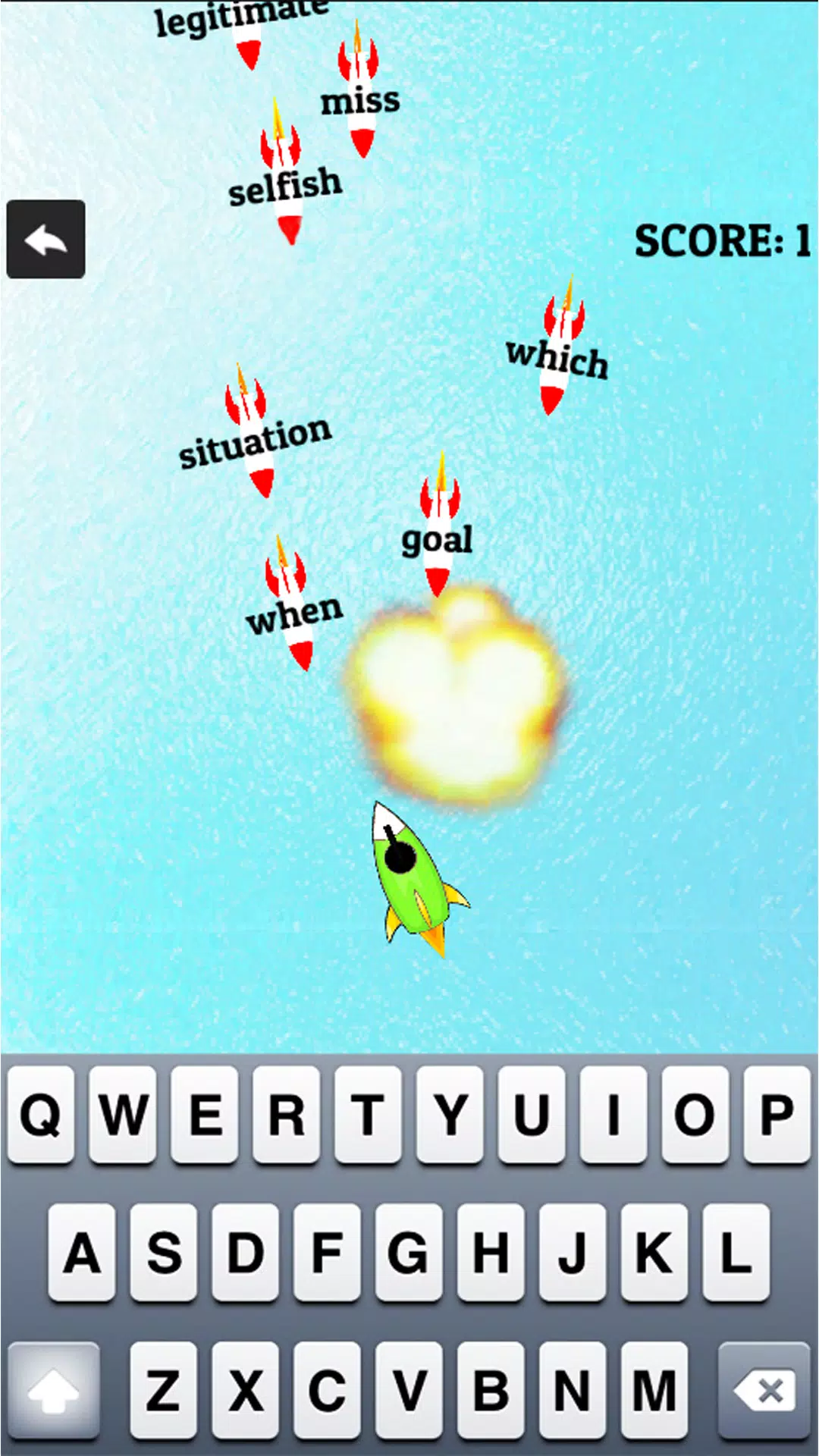
Task: Tap the back arrow button
Action: (45, 240)
